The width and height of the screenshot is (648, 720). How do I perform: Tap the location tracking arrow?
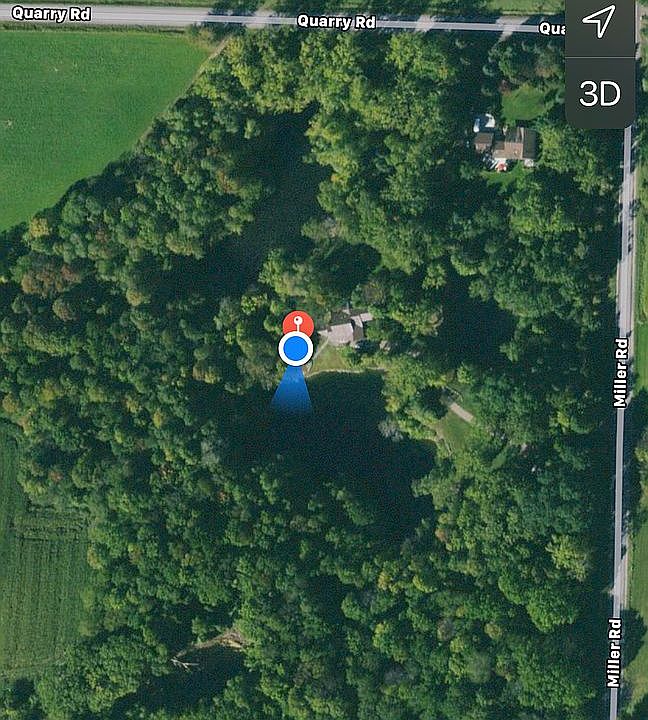pos(599,24)
